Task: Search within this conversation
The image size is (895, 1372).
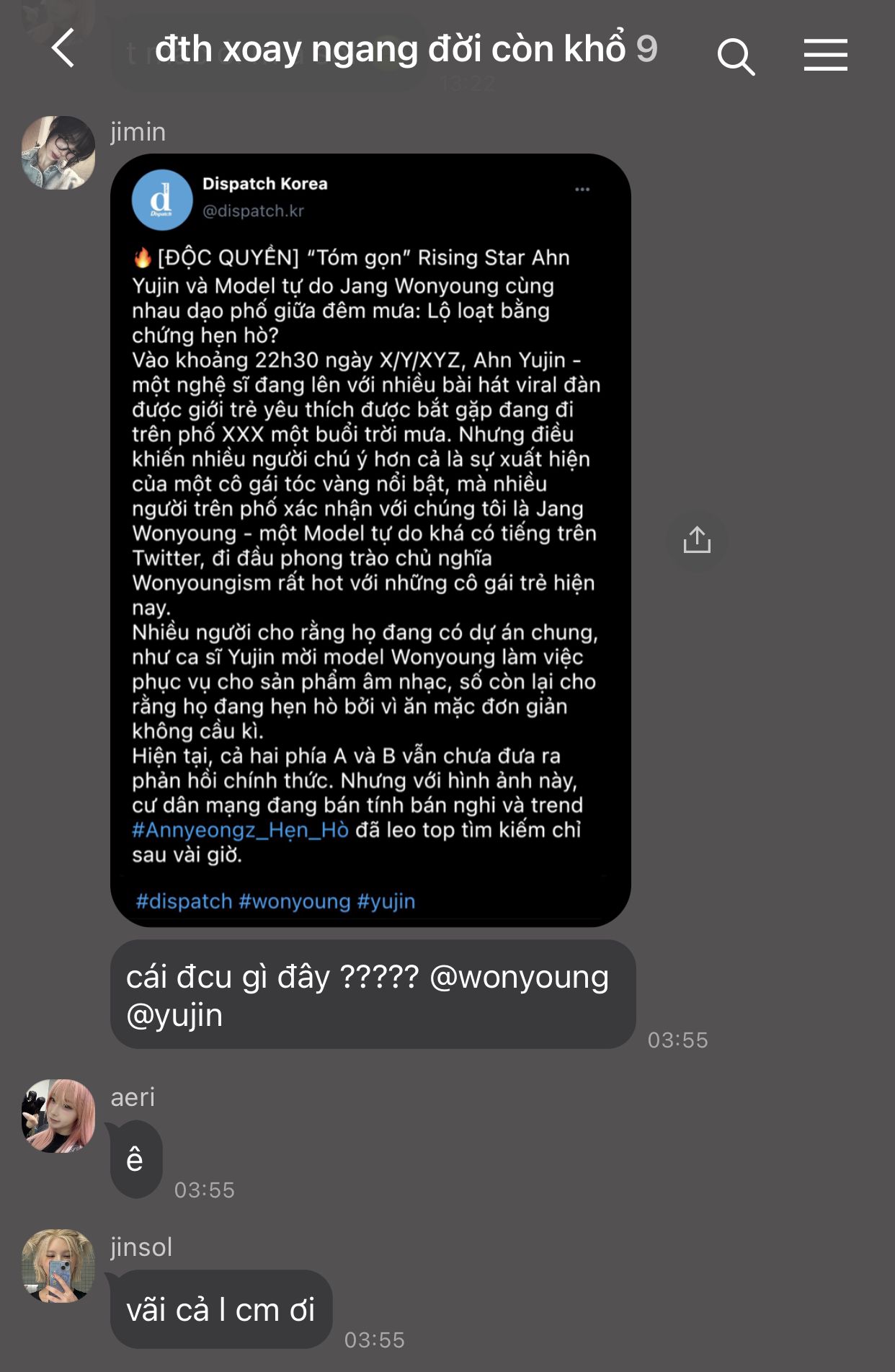Action: [x=735, y=56]
